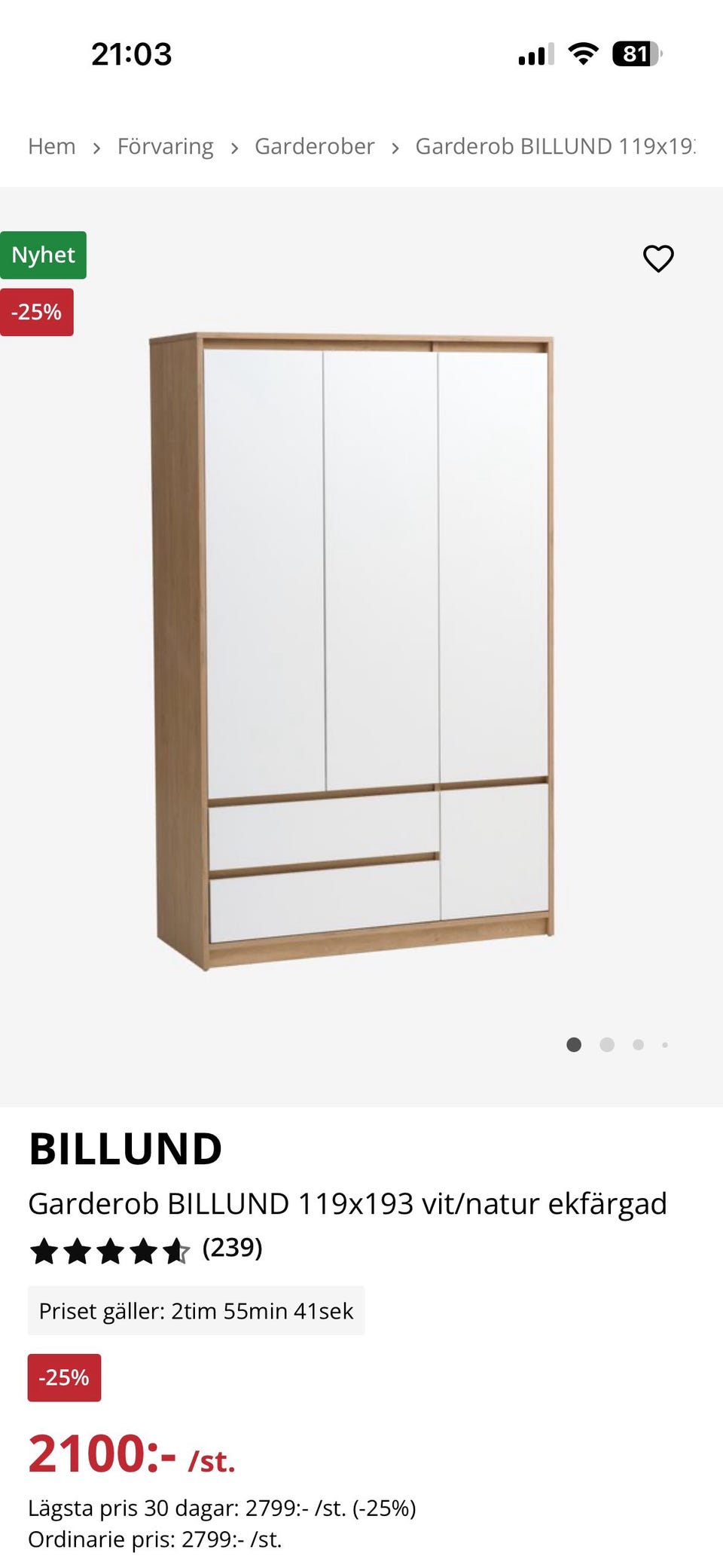Tap the cellular signal strength icon
The image size is (723, 1568).
[535, 54]
